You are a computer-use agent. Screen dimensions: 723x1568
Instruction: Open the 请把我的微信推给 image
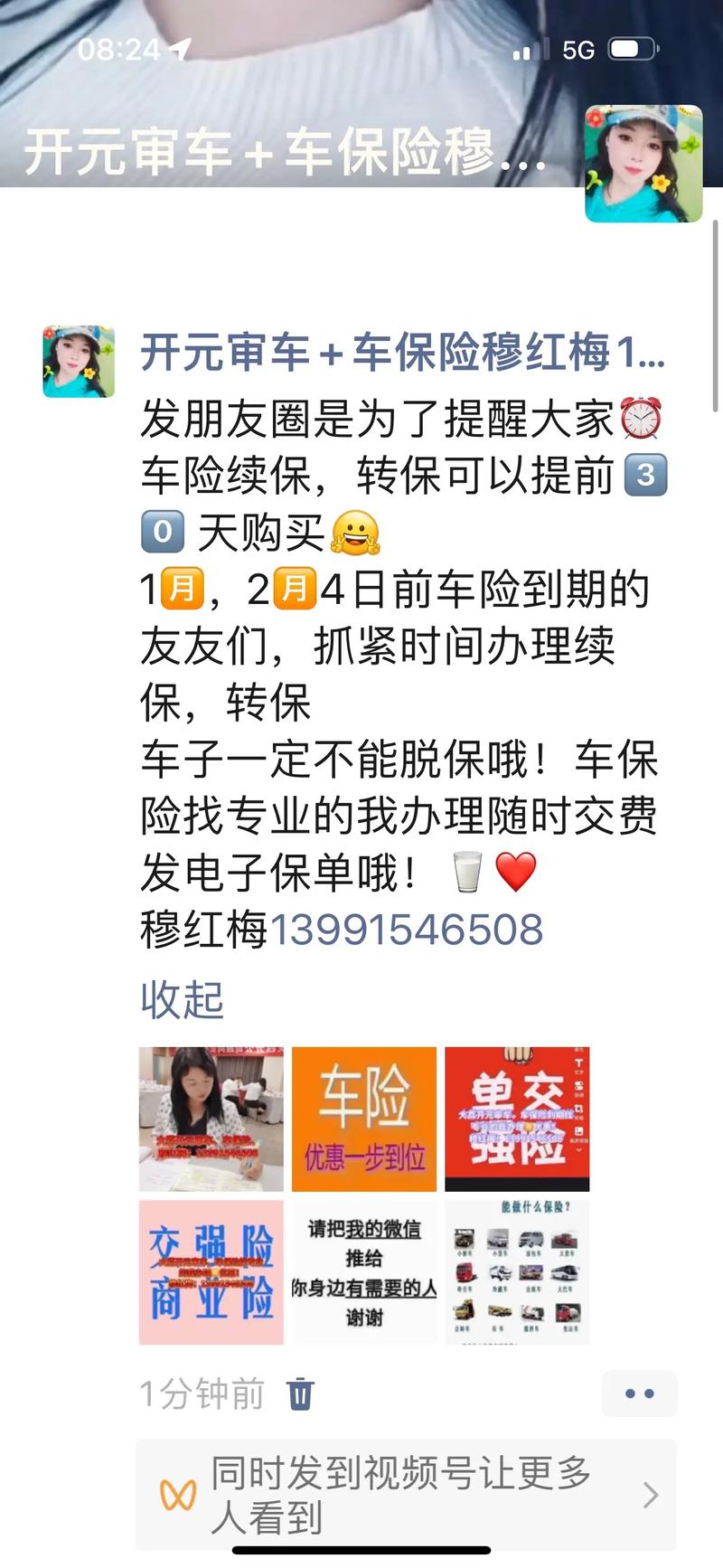click(364, 1272)
